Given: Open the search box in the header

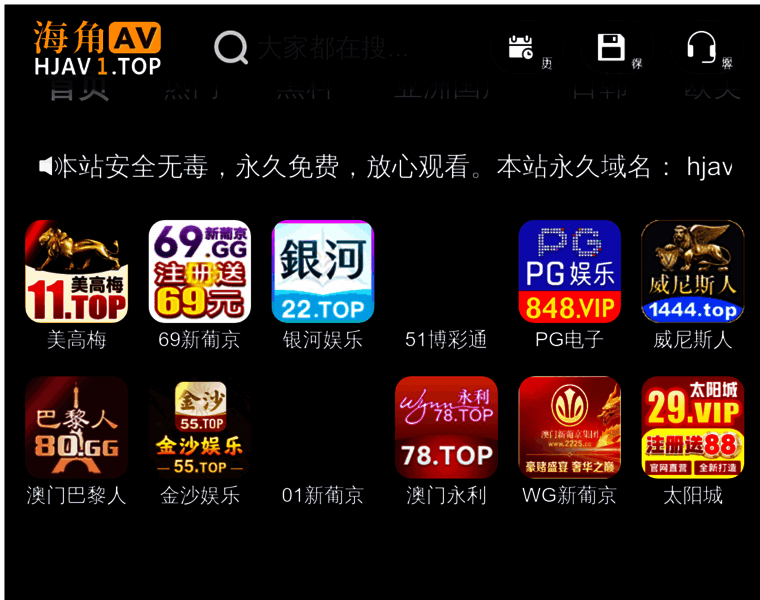Looking at the screenshot, I should [x=330, y=47].
